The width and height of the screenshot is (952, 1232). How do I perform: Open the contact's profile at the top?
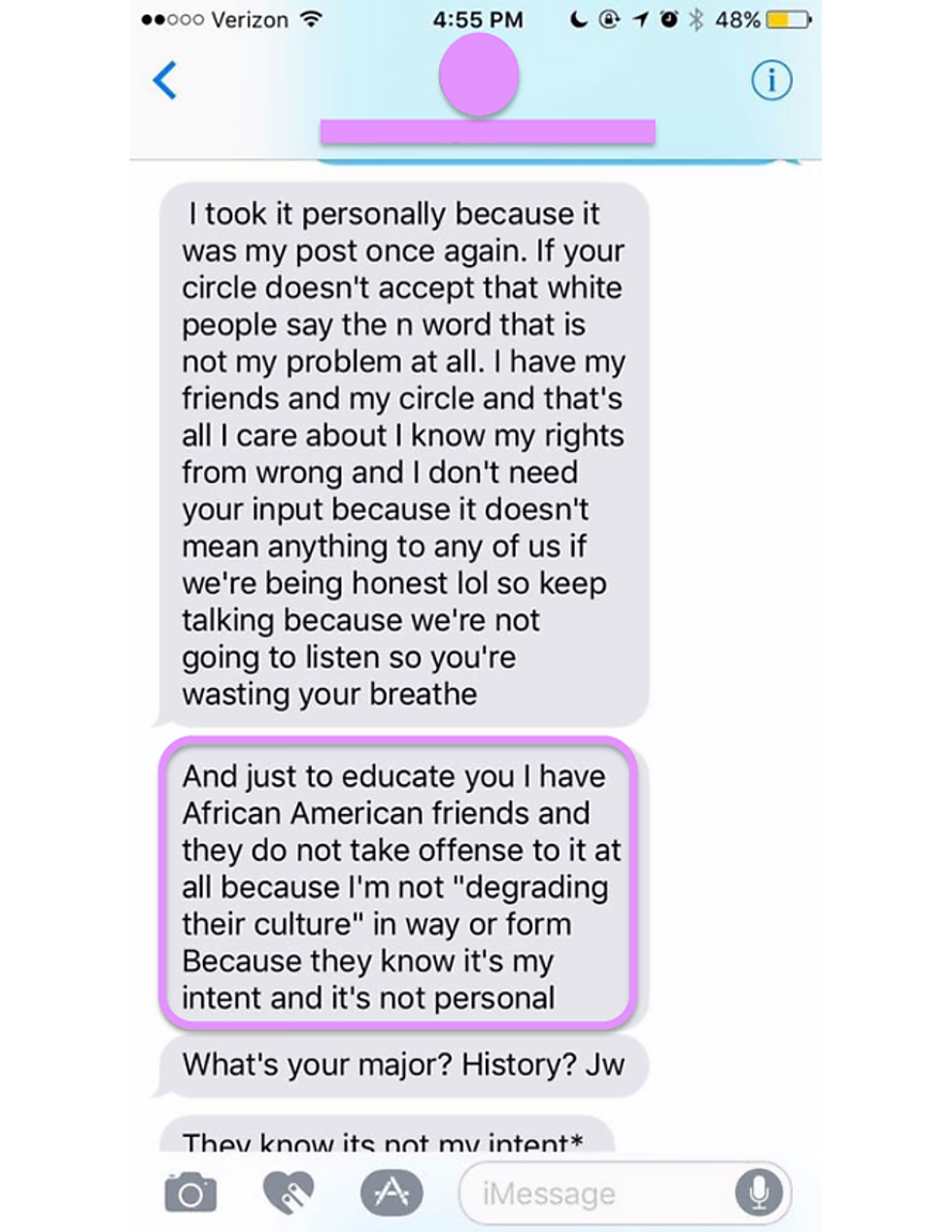479,78
